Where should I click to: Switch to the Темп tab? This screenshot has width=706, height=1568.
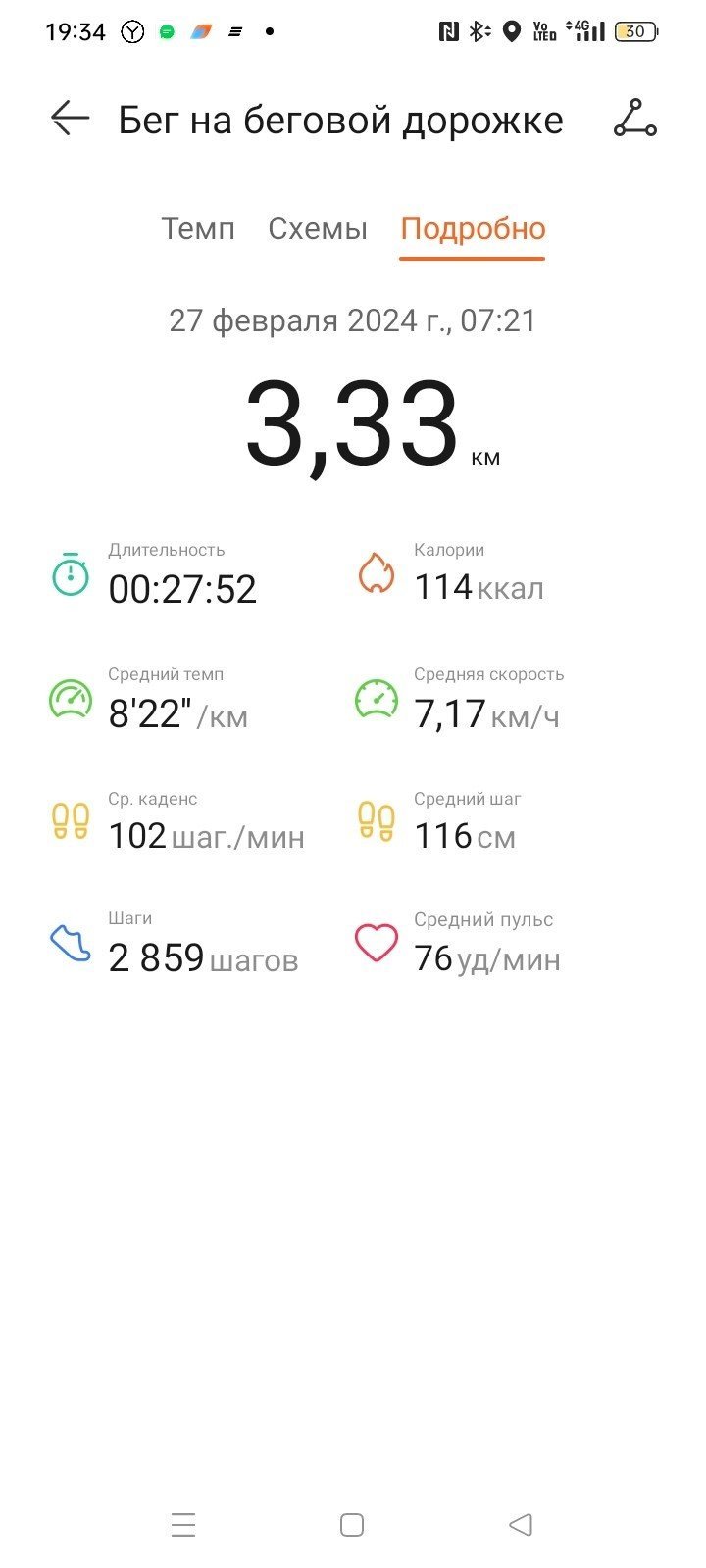click(x=198, y=228)
